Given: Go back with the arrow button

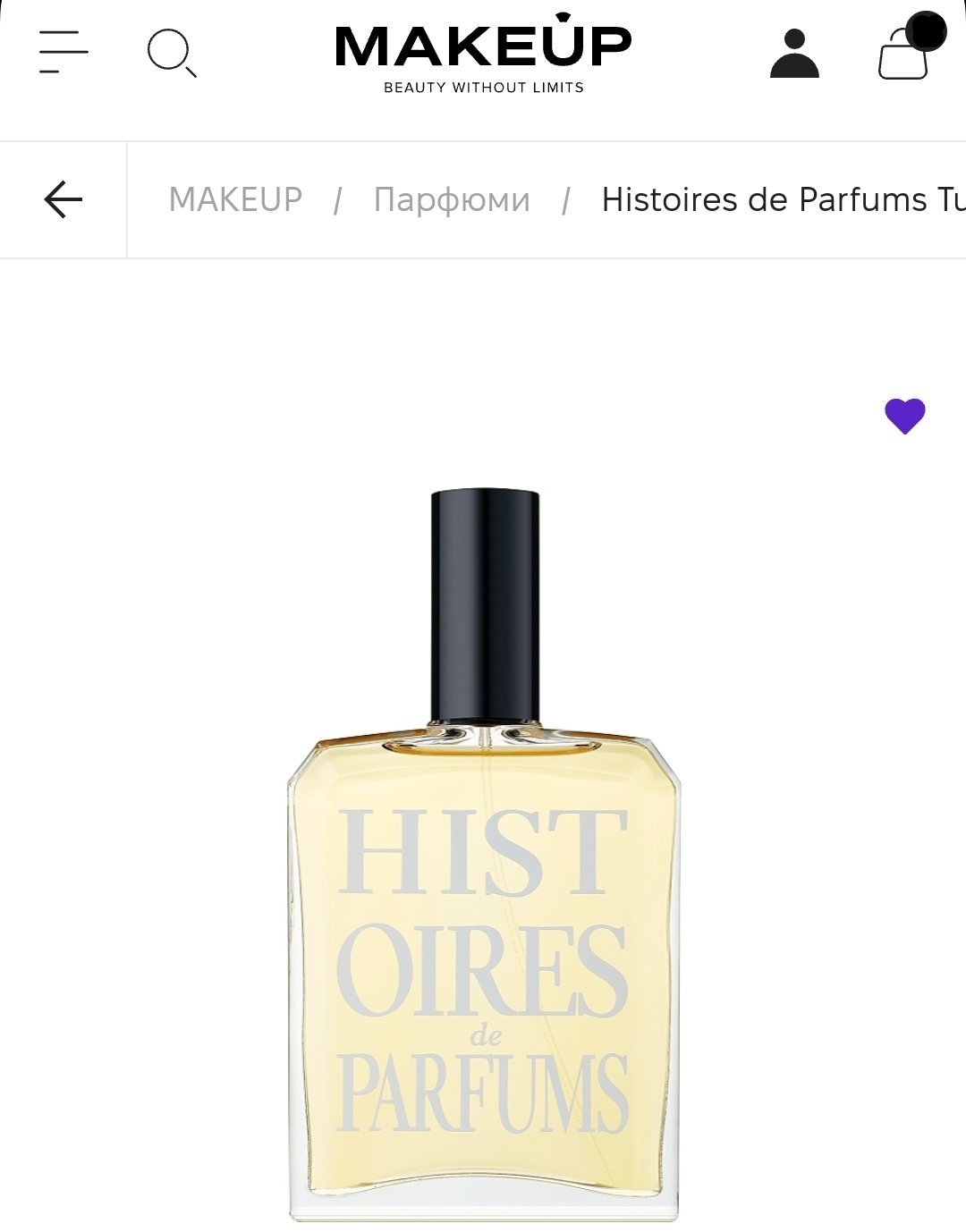Looking at the screenshot, I should (x=64, y=199).
